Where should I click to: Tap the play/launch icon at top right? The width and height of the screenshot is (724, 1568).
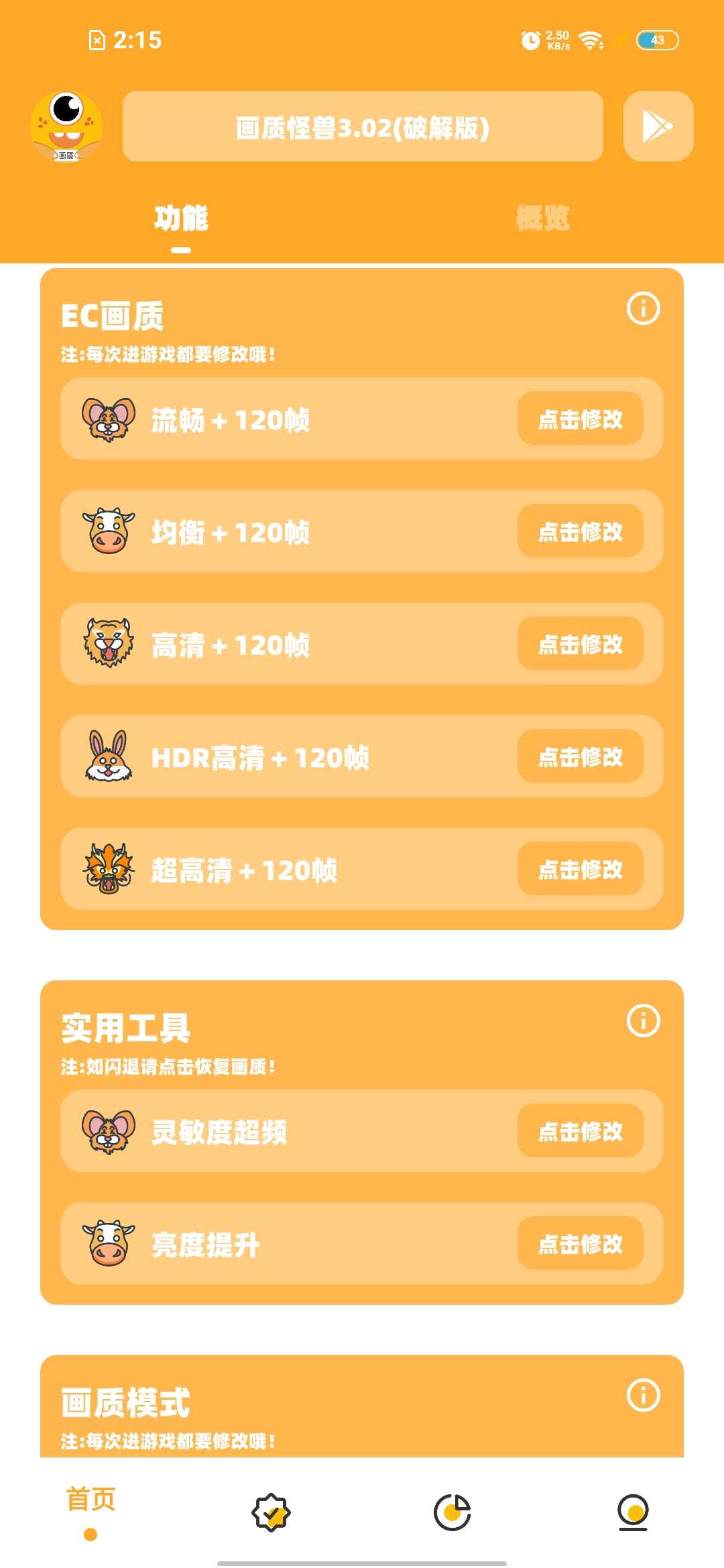[x=658, y=127]
